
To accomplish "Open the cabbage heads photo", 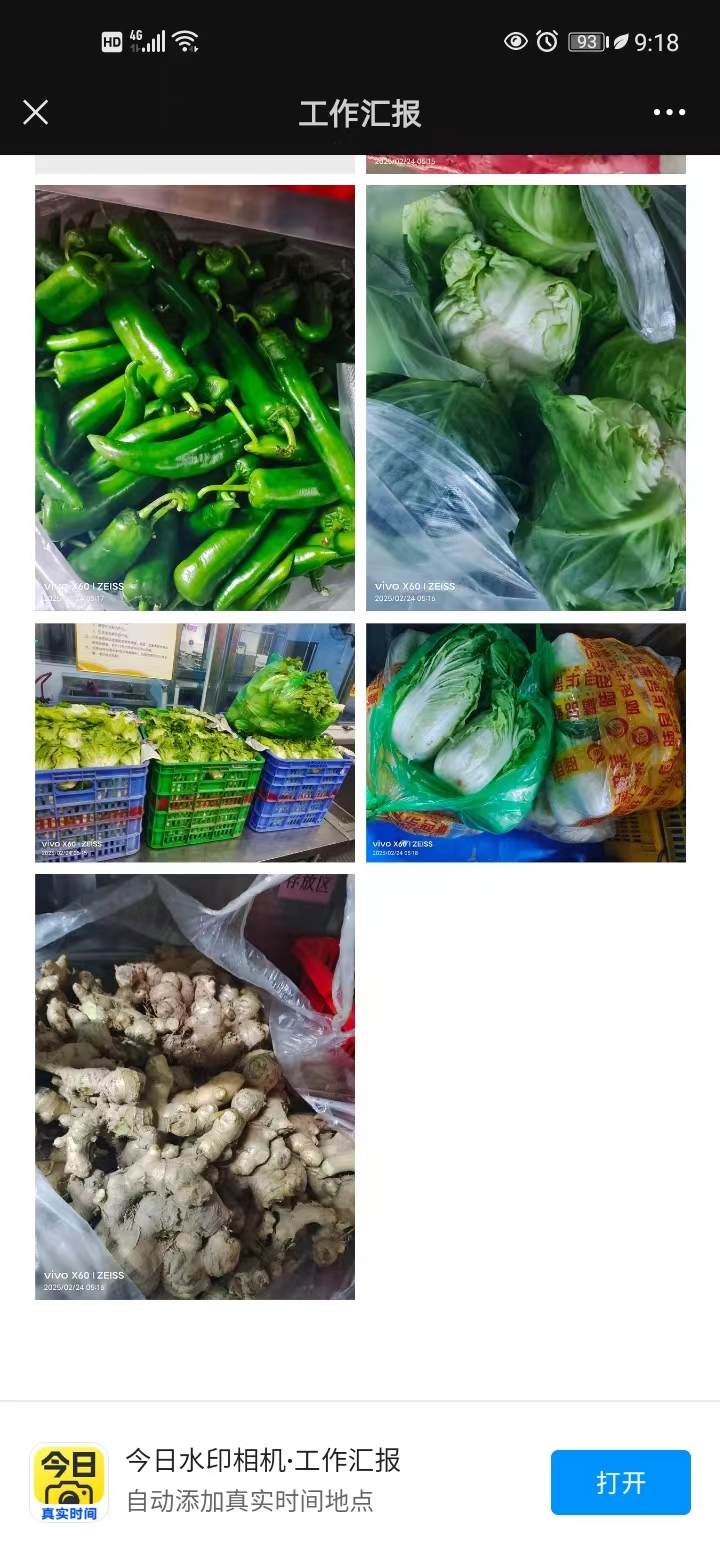I will (x=526, y=397).
